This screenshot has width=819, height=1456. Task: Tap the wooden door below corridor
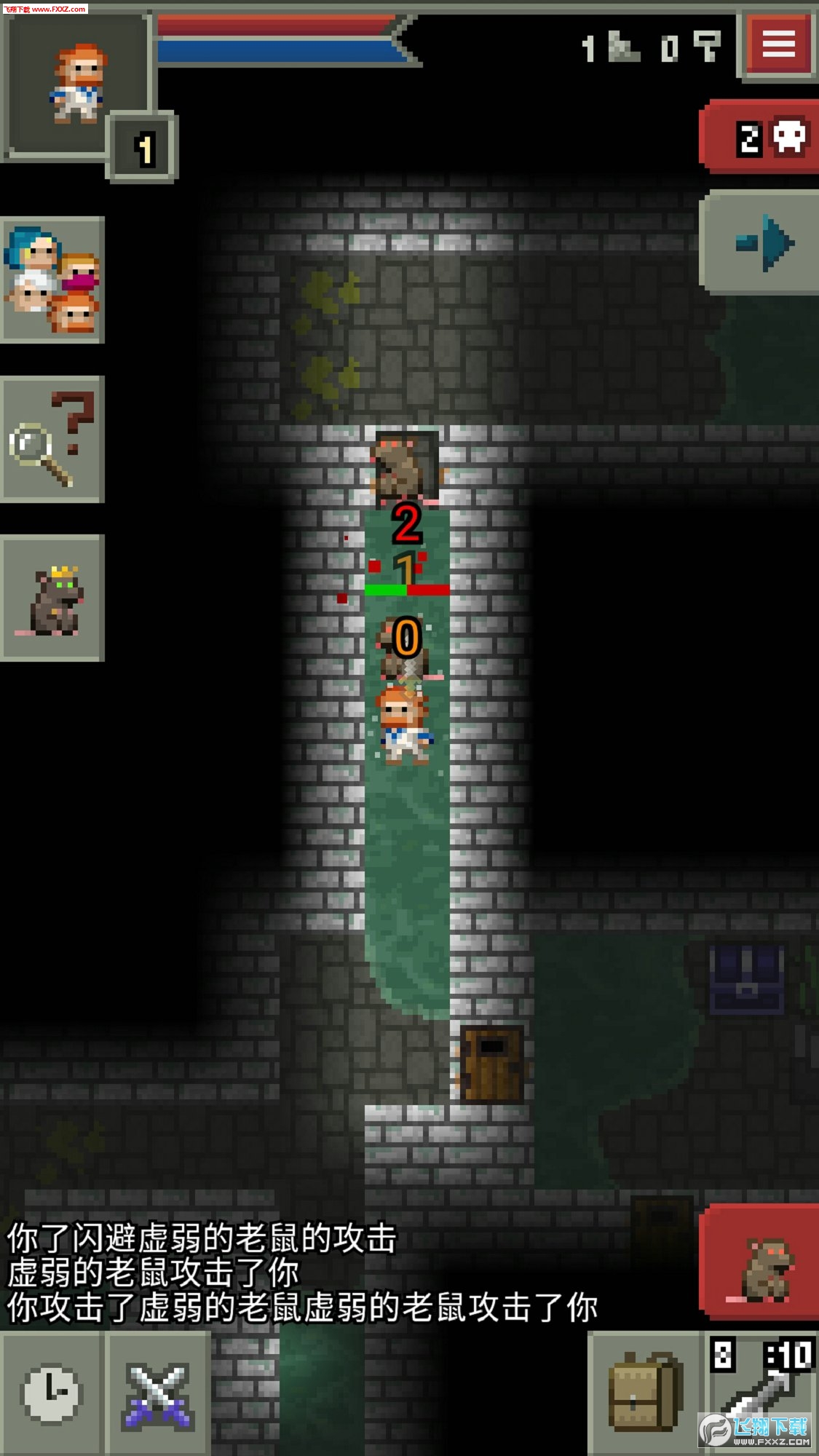tap(493, 1063)
